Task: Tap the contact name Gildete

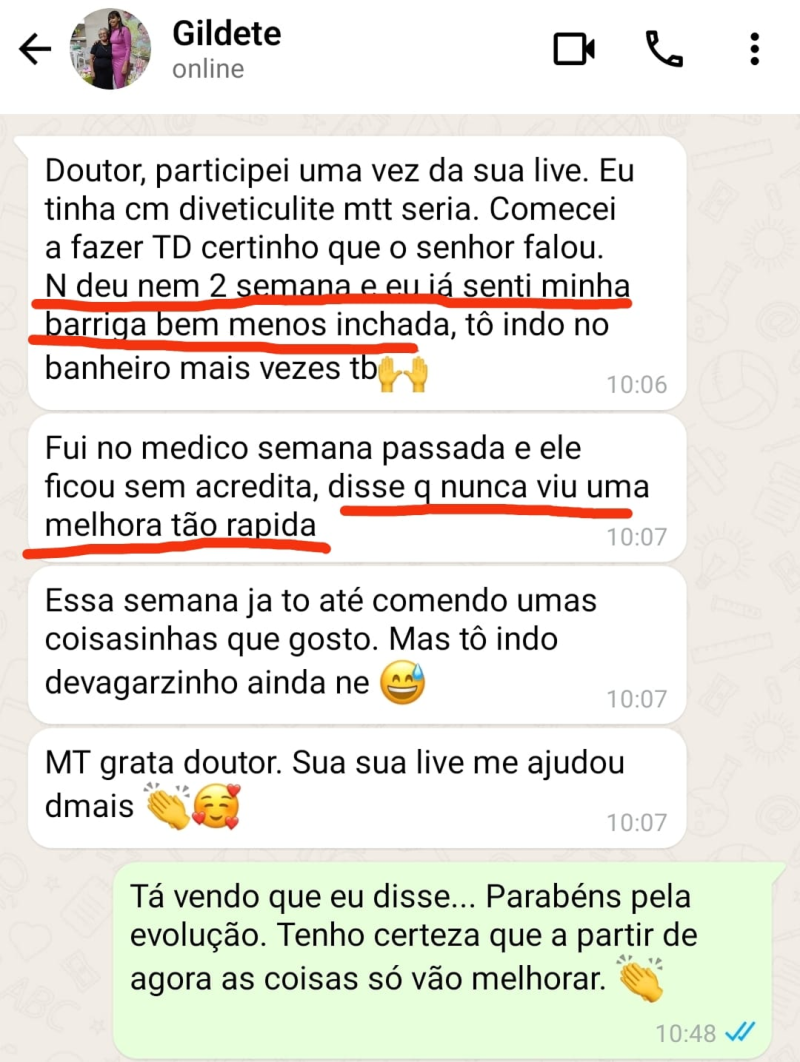Action: tap(227, 33)
